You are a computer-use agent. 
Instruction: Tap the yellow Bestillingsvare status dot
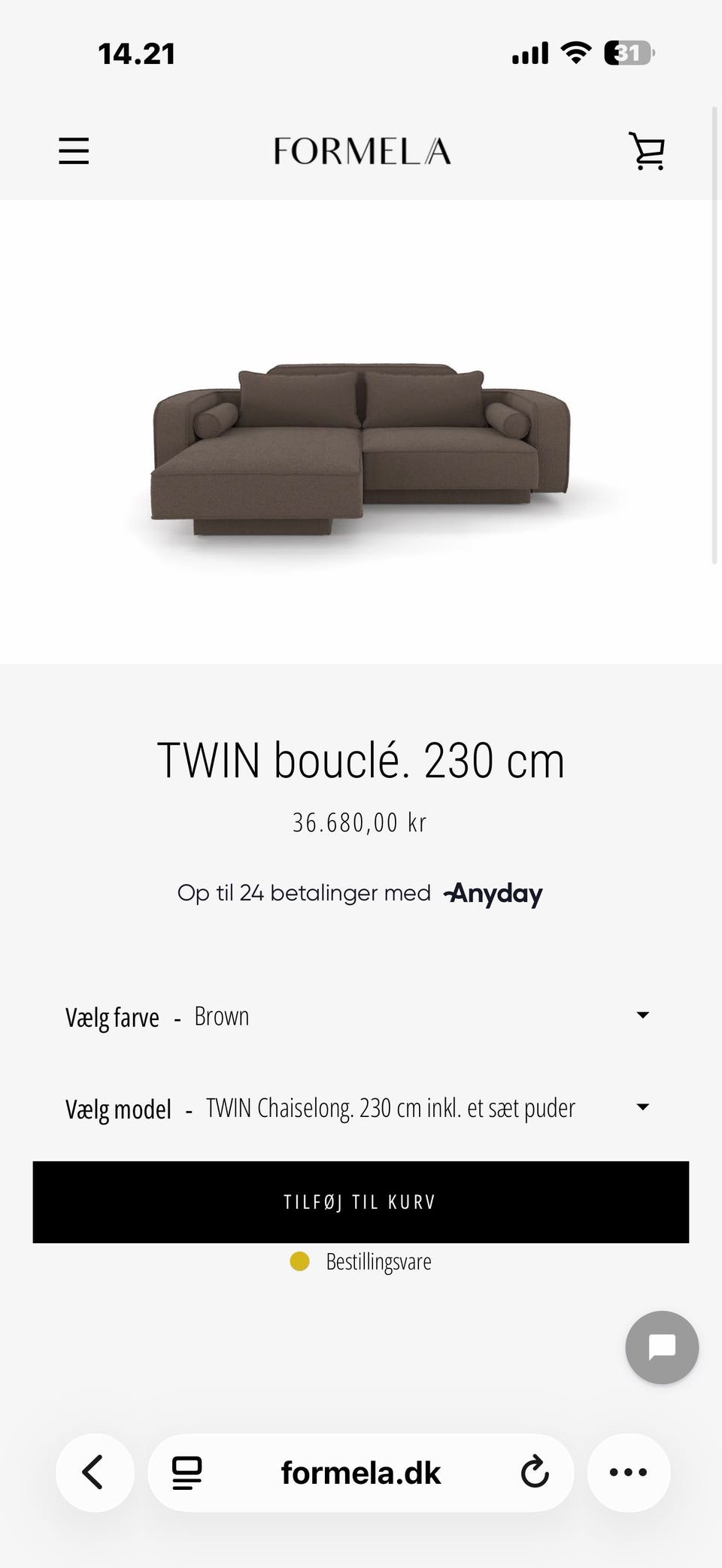(x=301, y=1261)
